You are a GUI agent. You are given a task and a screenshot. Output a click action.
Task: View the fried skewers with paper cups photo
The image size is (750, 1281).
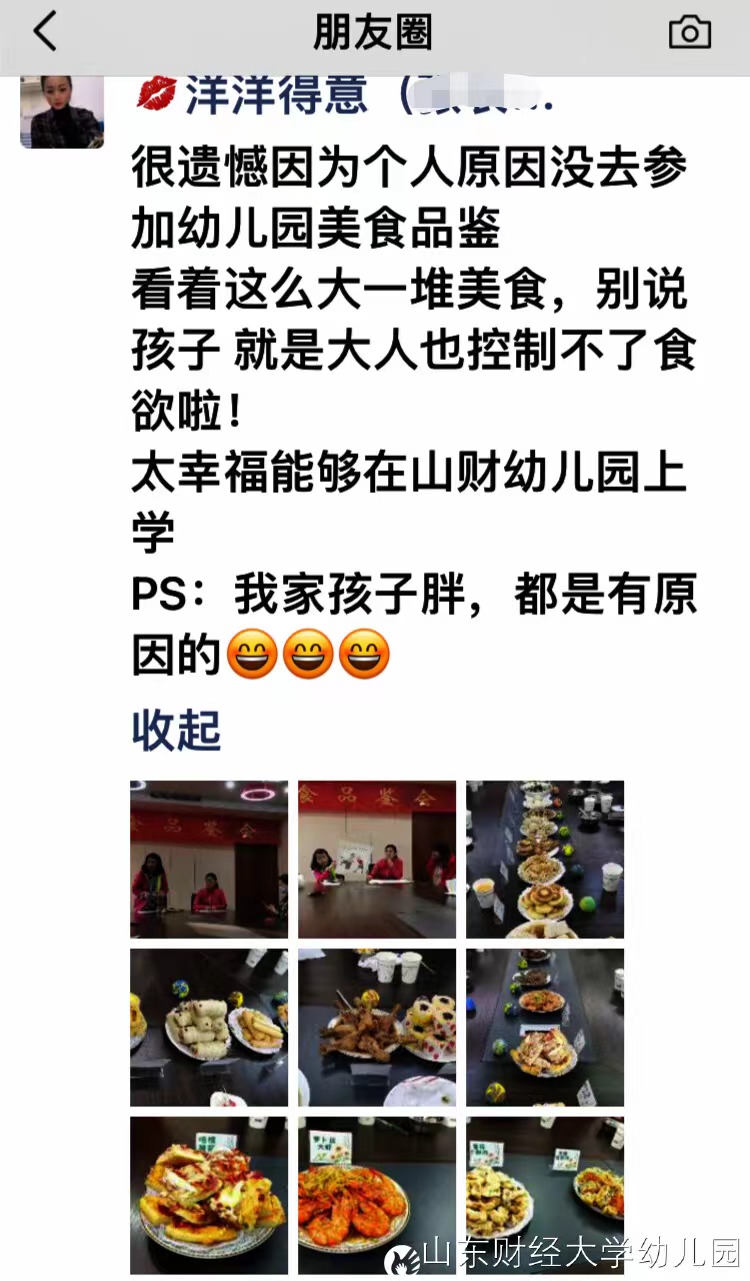click(x=377, y=1027)
